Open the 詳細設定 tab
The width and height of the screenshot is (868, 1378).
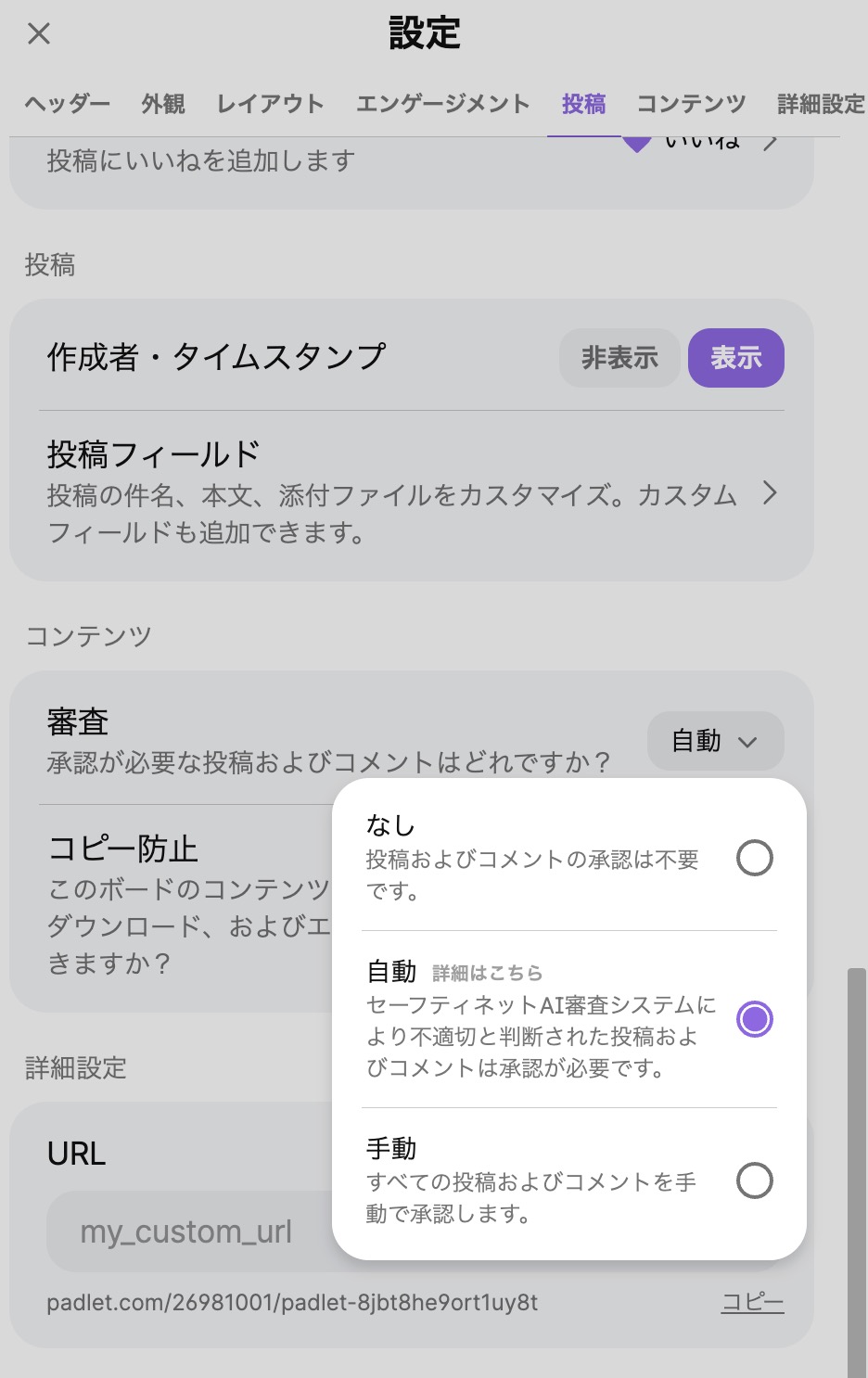(x=820, y=104)
